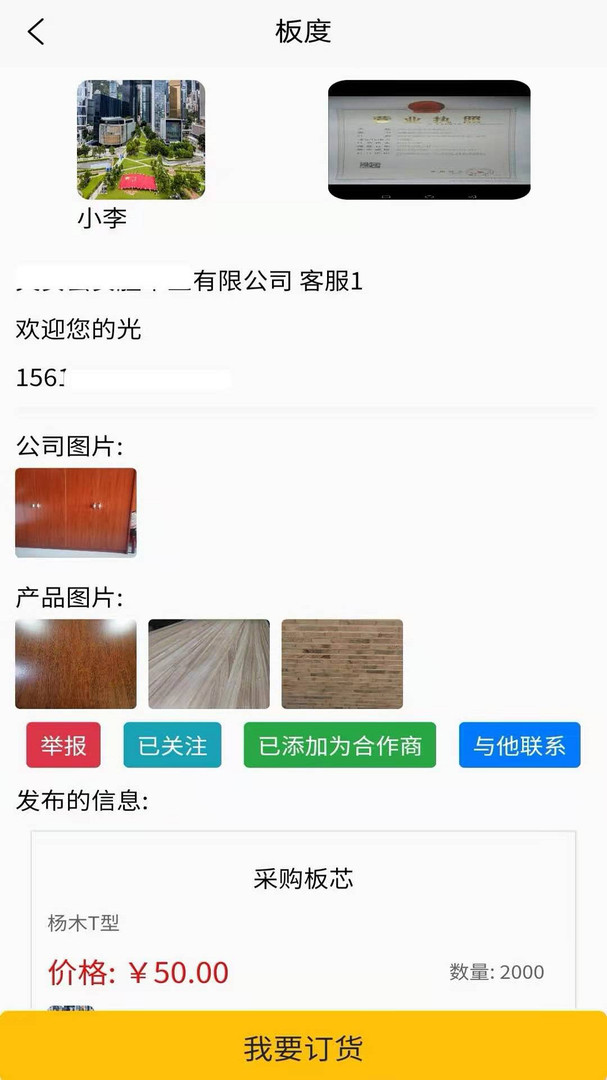This screenshot has height=1080, width=607.
Task: Go back using the top arrow
Action: 36,32
